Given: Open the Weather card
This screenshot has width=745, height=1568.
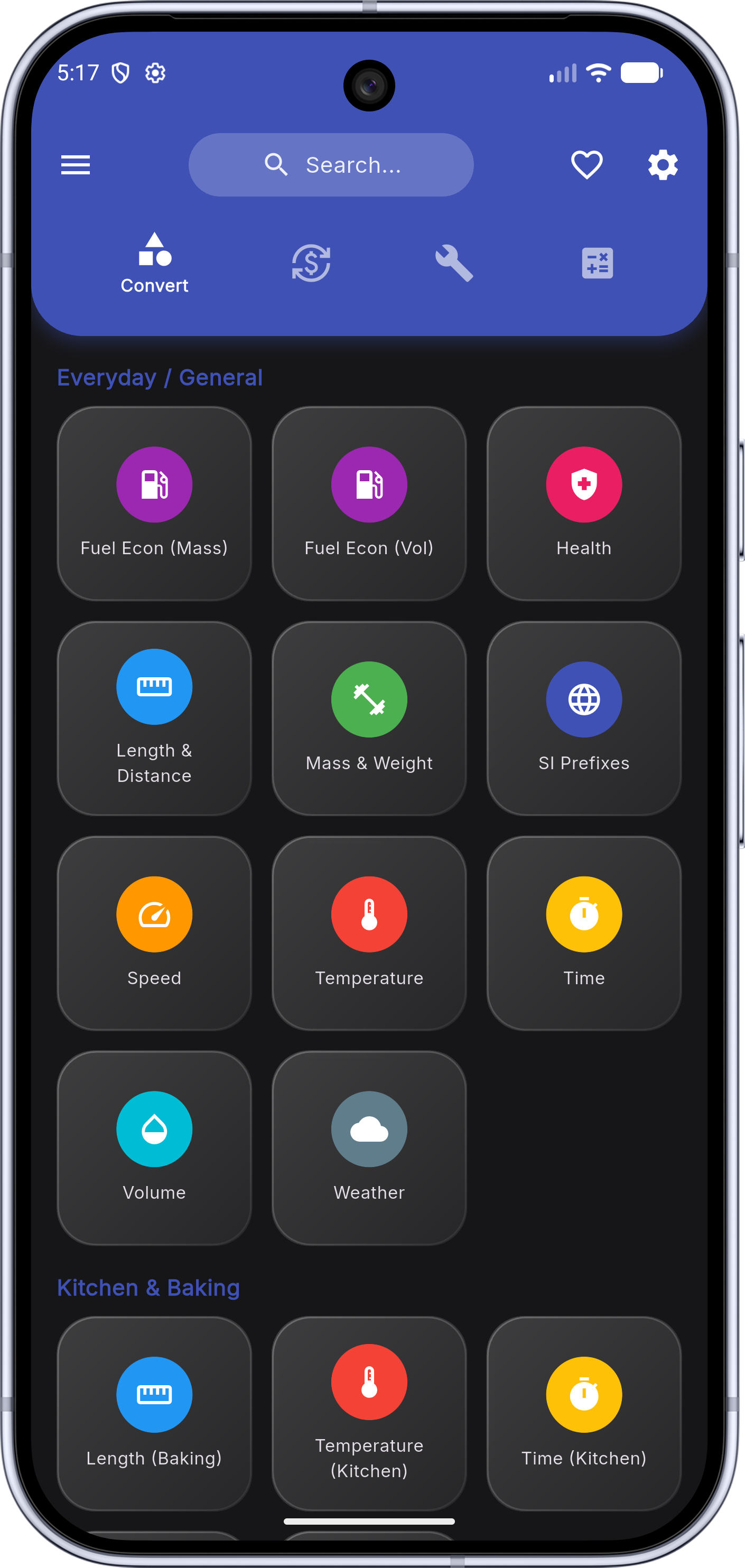Looking at the screenshot, I should [369, 1148].
